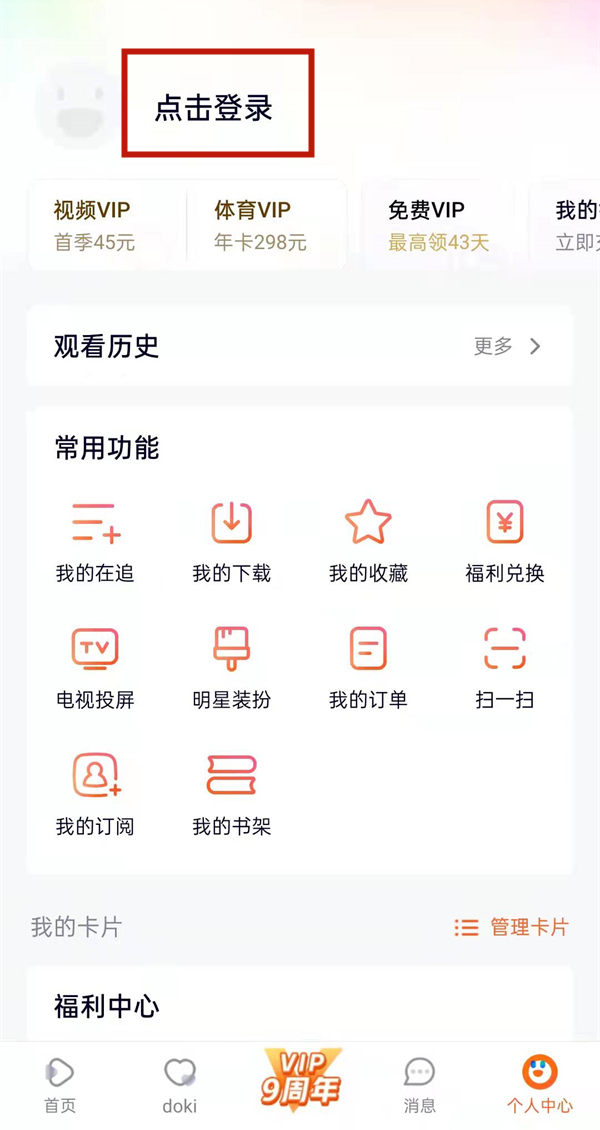Open the 体育VIP annual card offer

[x=262, y=225]
